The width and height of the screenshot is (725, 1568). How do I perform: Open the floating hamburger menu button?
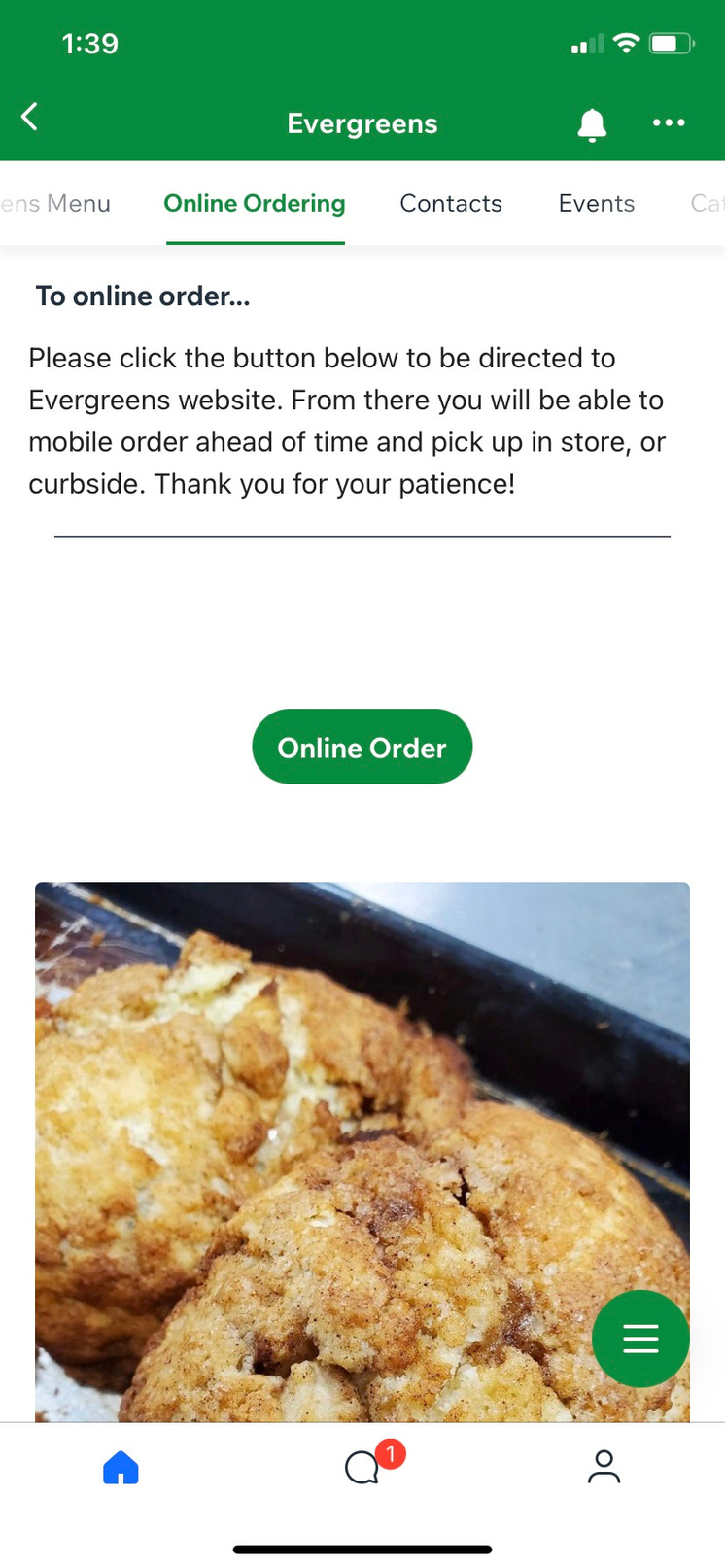[640, 1339]
